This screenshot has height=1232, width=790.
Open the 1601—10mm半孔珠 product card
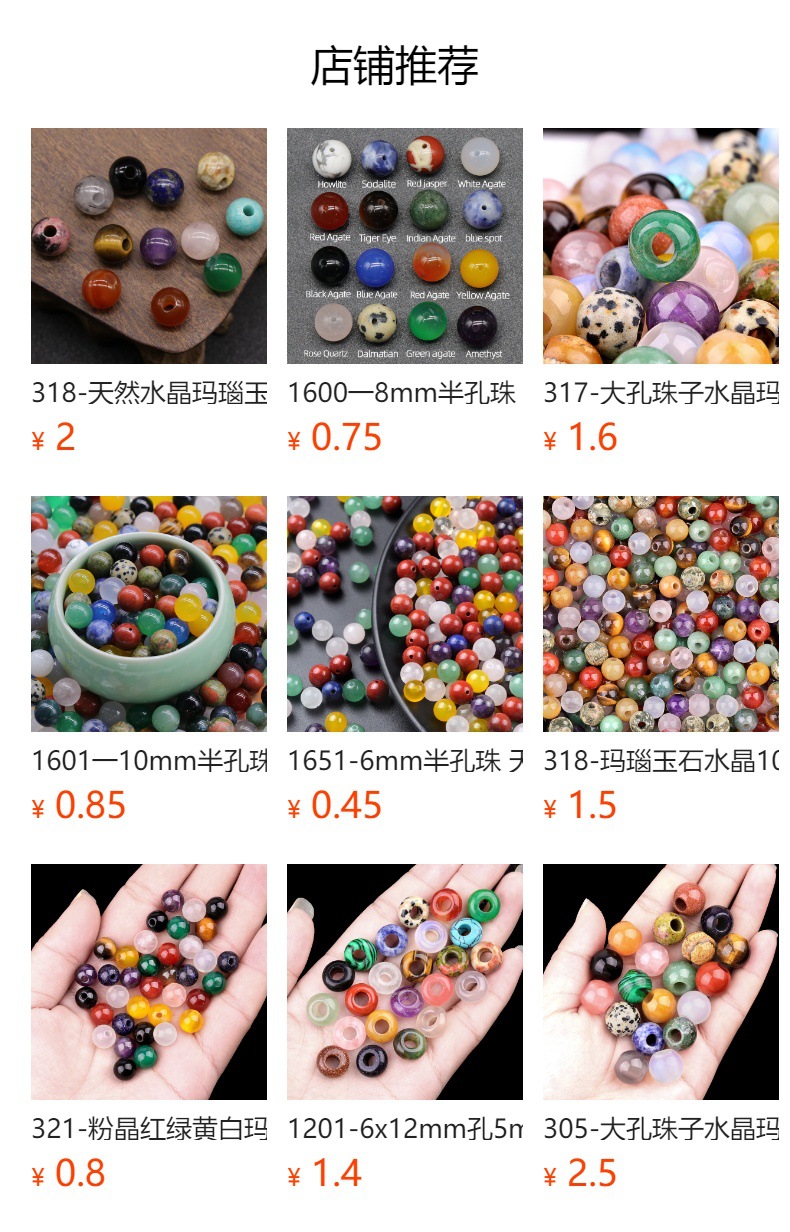click(x=149, y=660)
